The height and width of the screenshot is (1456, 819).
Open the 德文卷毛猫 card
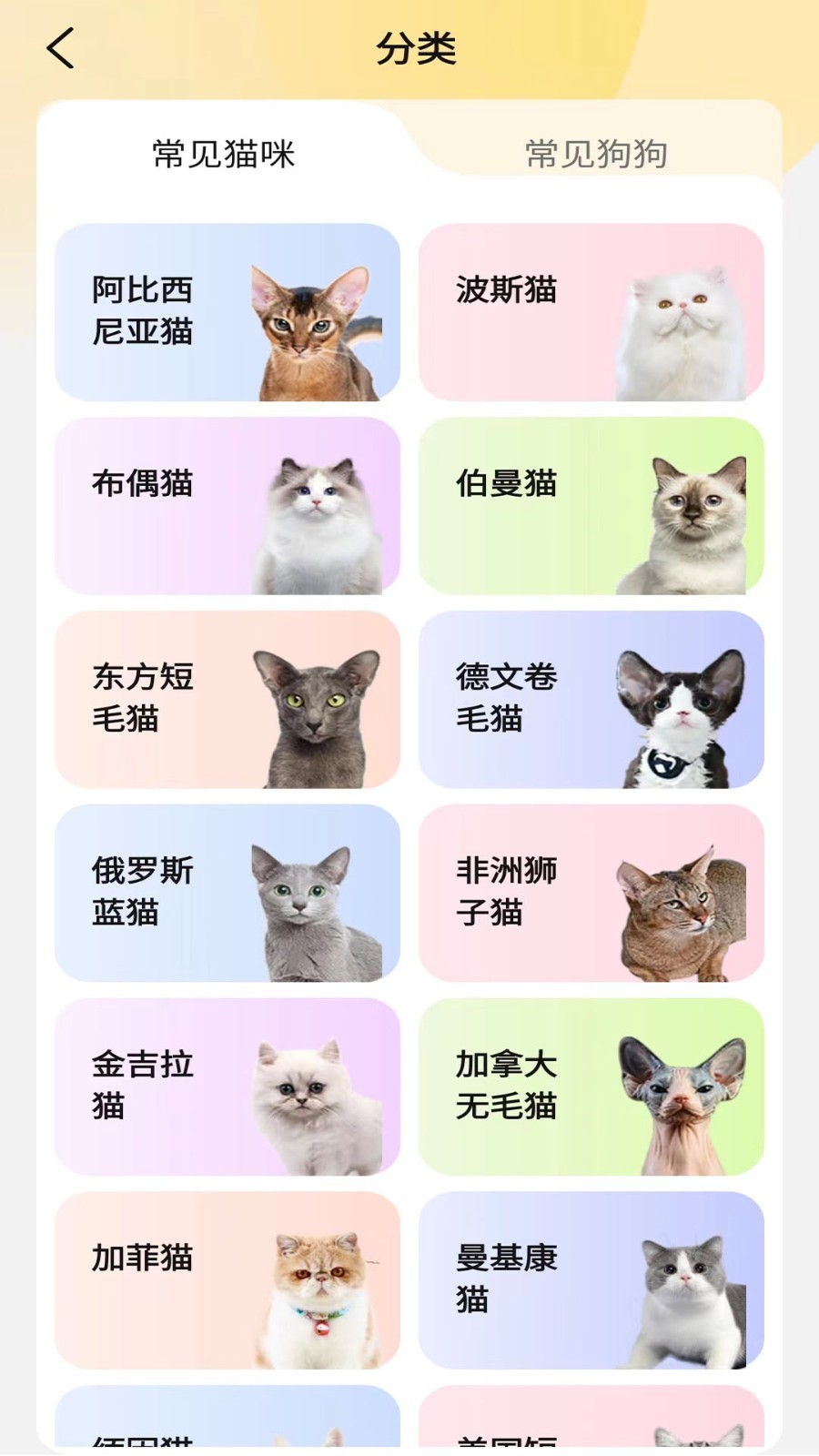[591, 699]
